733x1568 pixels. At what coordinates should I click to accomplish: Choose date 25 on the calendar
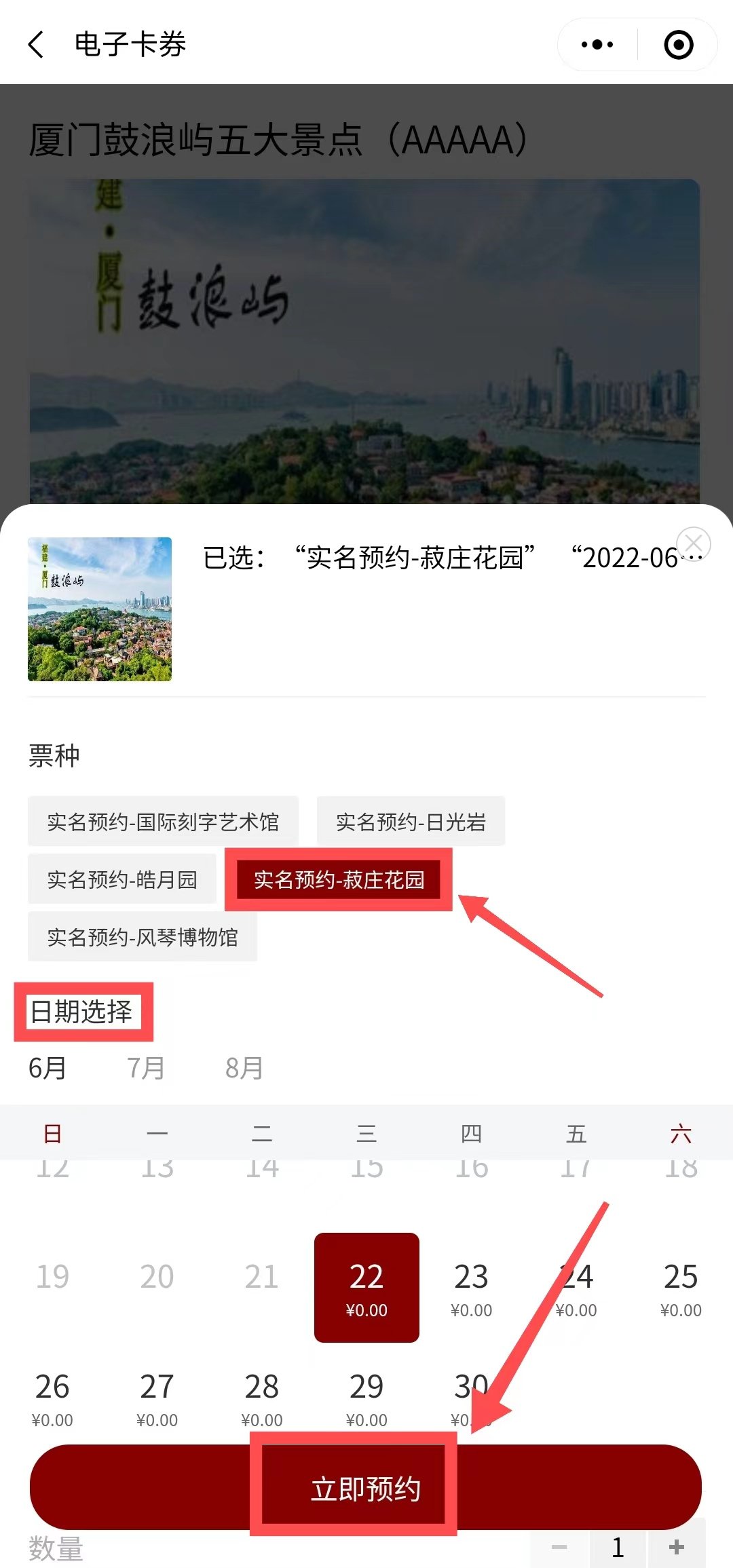point(681,1287)
